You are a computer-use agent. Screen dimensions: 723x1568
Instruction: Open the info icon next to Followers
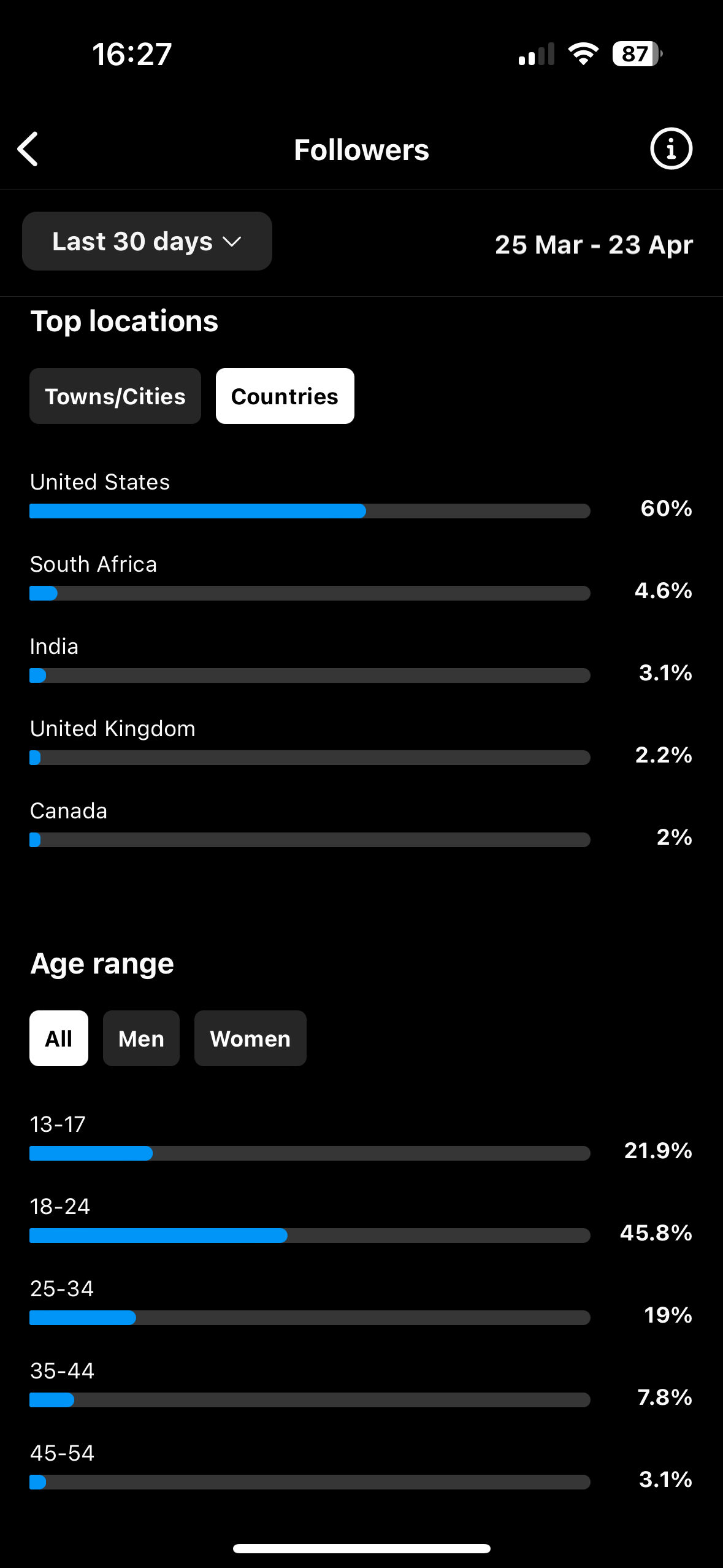click(x=671, y=149)
